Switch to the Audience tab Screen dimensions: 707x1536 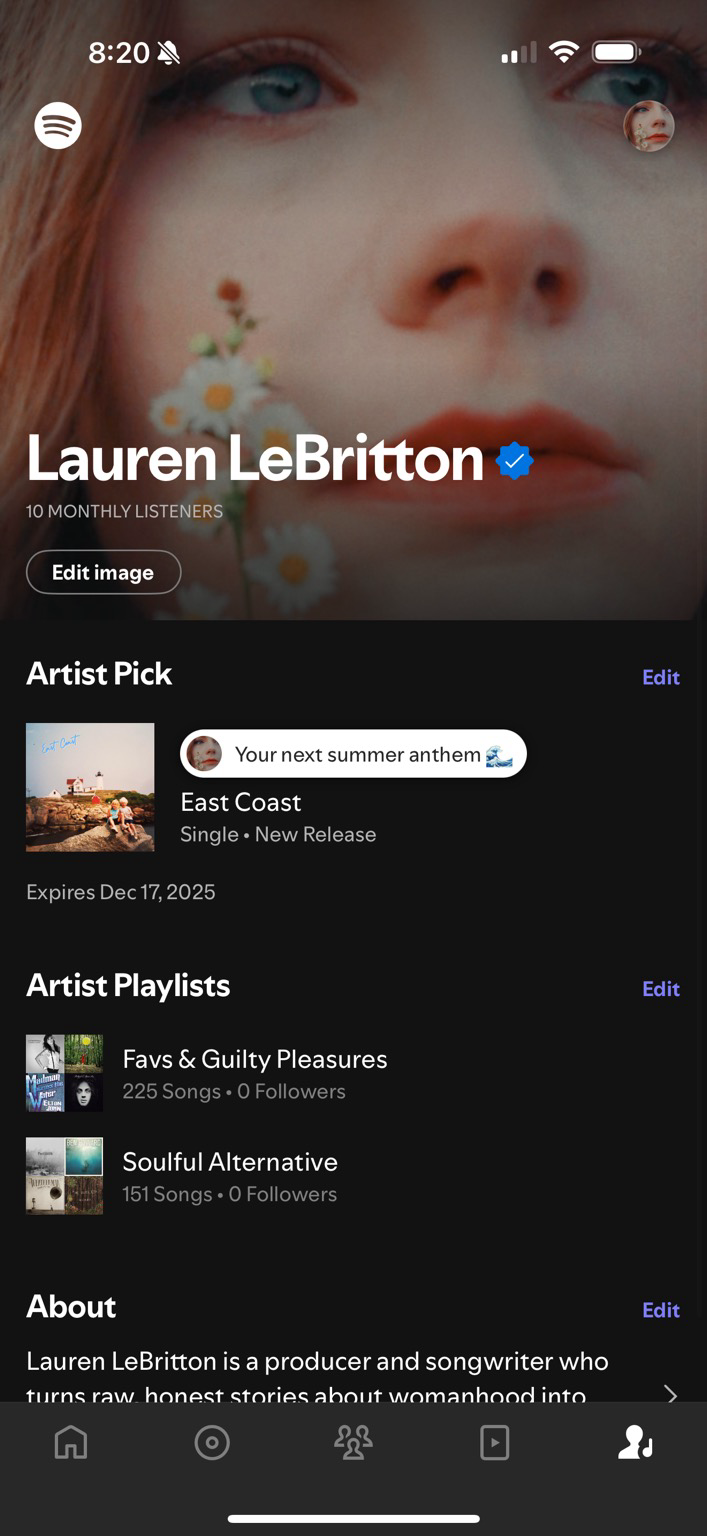tap(353, 1443)
